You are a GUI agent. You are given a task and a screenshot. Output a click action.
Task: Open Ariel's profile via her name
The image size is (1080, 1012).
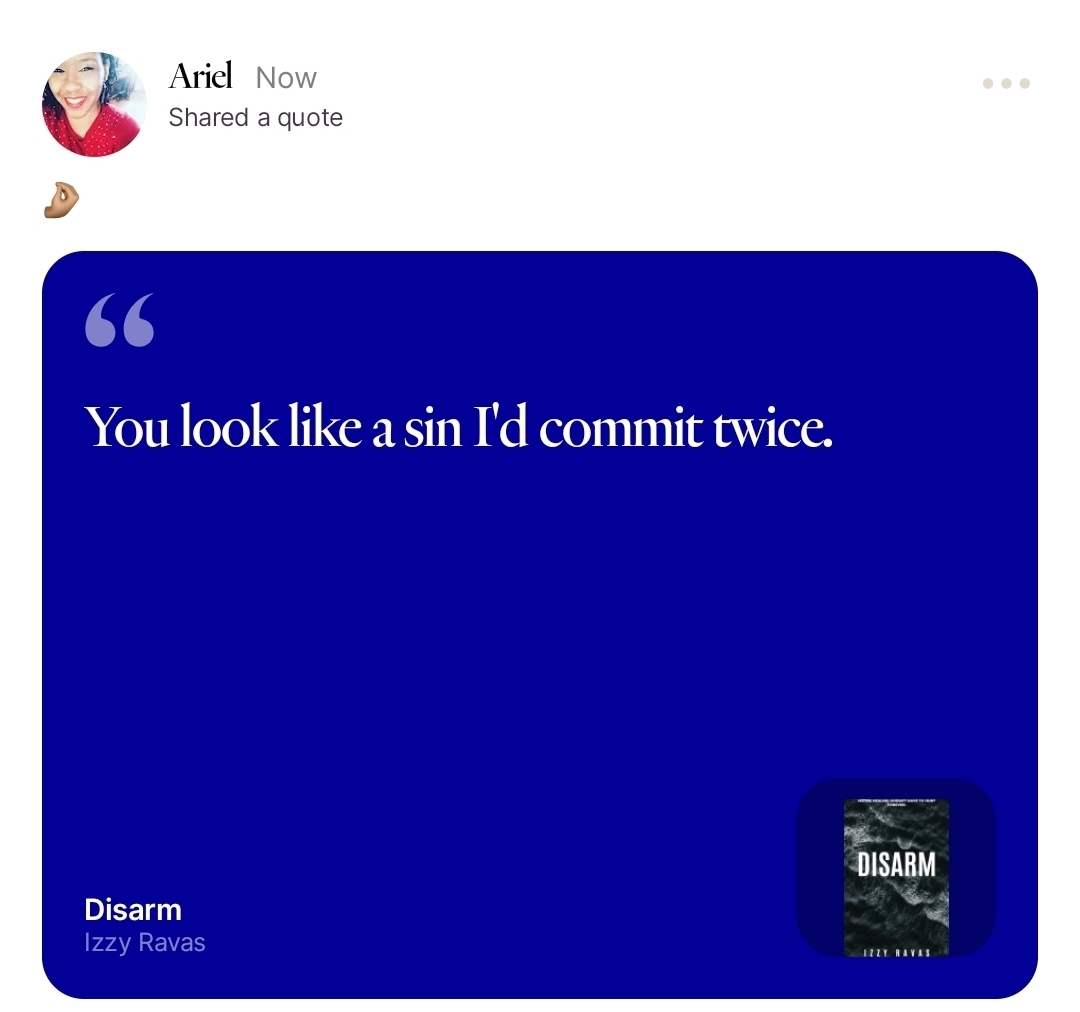coord(200,76)
